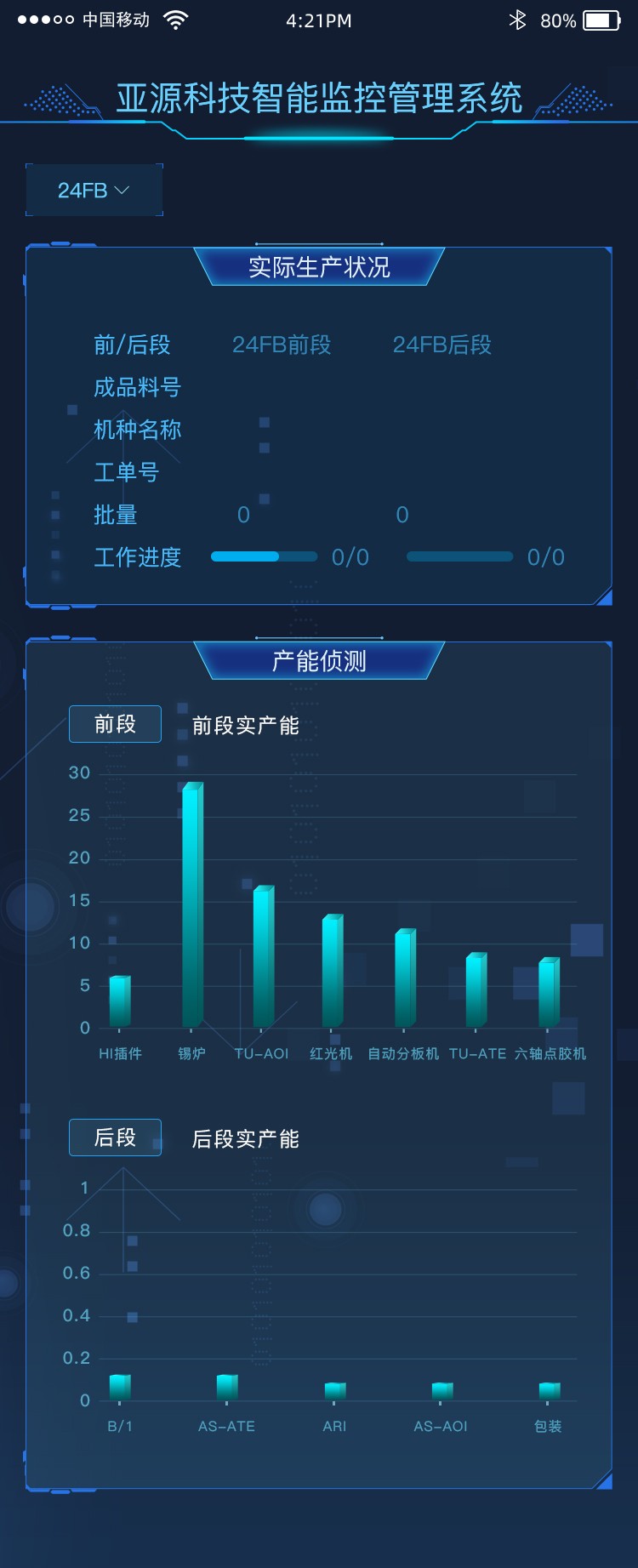Select the 前段 button in 产能侦测
Image resolution: width=638 pixels, height=1568 pixels.
pos(115,724)
